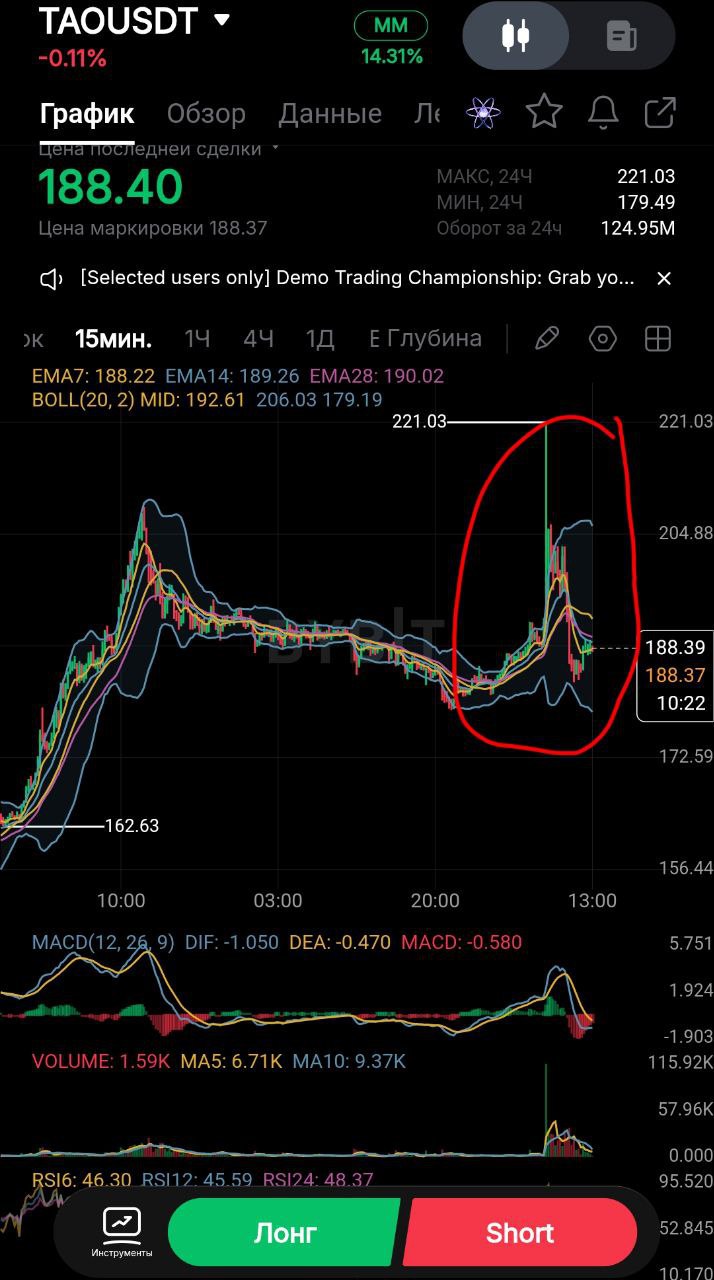Switch to candlestick chart view toggle
The image size is (714, 1280).
point(516,36)
